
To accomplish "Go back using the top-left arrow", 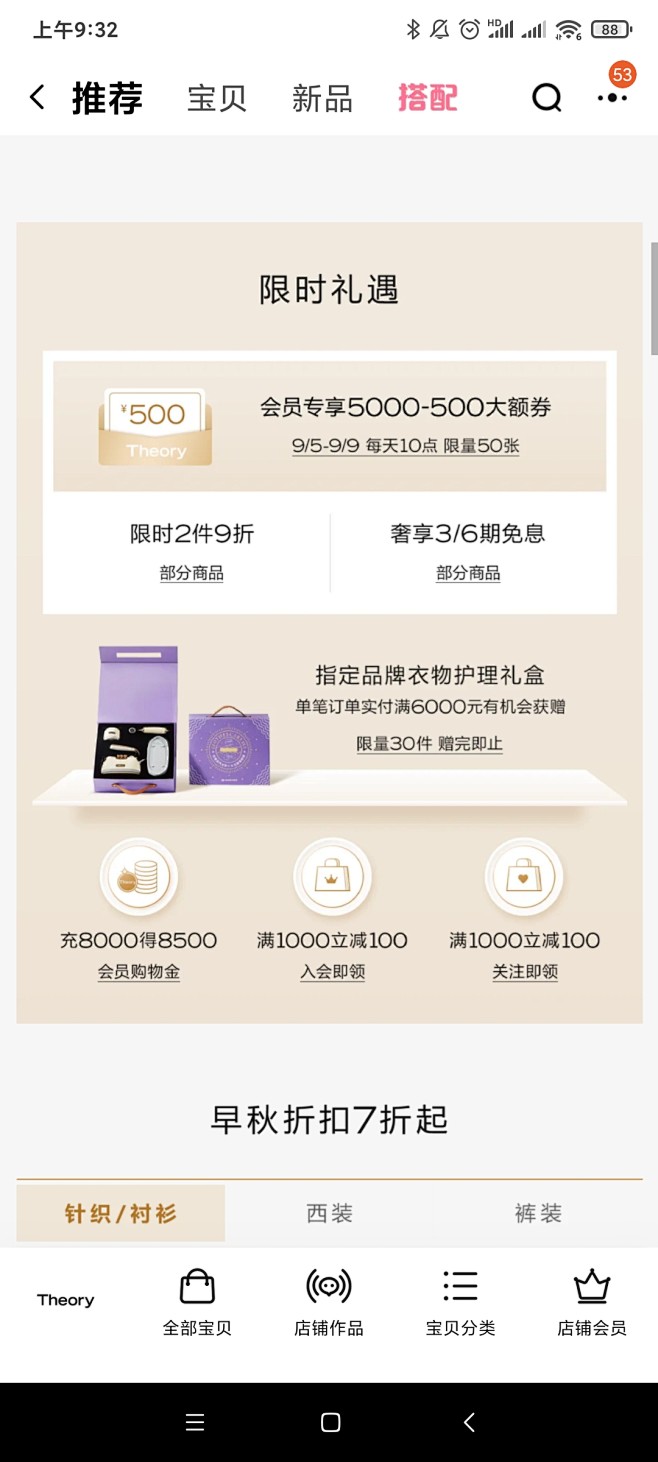I will click(x=37, y=98).
